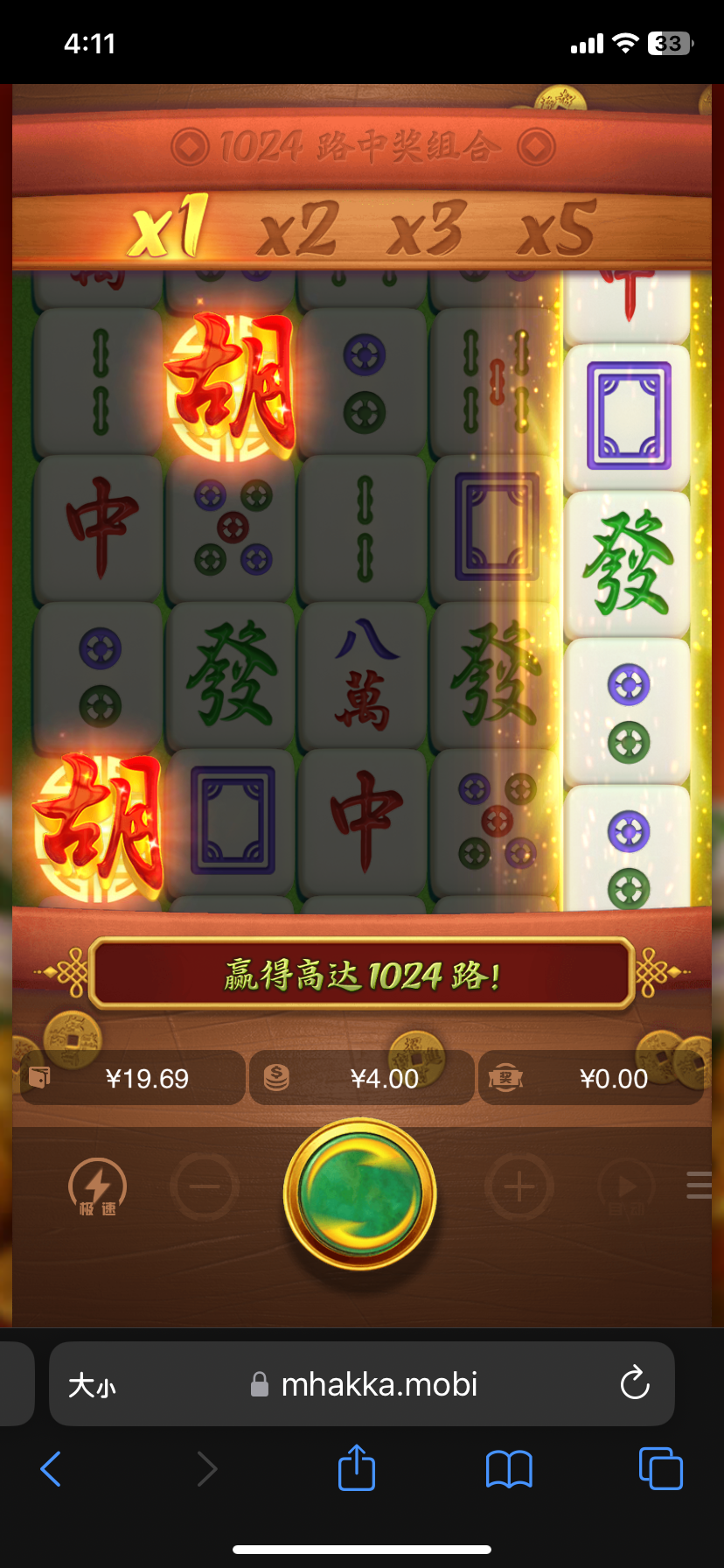Open Safari tabs overview
The image size is (724, 1568).
(x=661, y=1468)
